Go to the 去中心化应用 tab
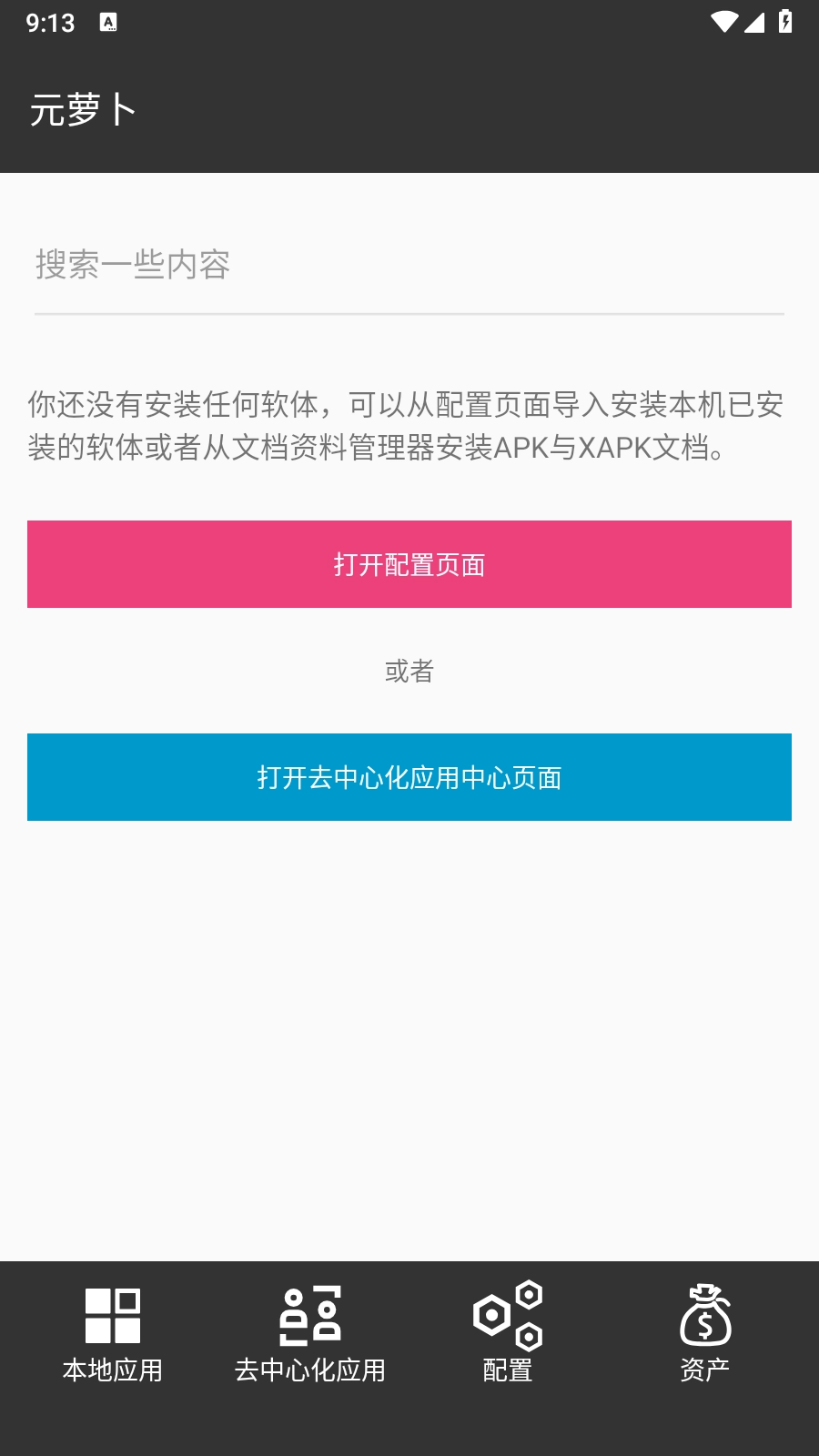The image size is (819, 1456). [x=309, y=1333]
